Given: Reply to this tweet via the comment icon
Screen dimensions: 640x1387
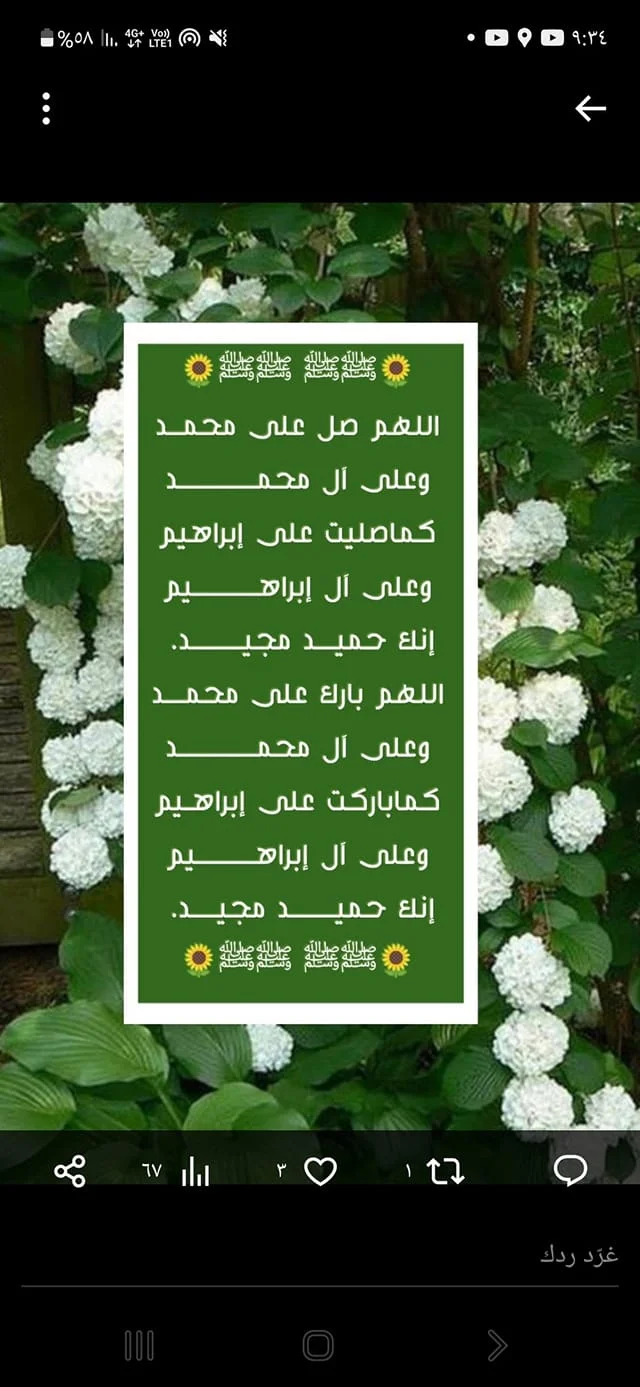Looking at the screenshot, I should (x=570, y=1171).
